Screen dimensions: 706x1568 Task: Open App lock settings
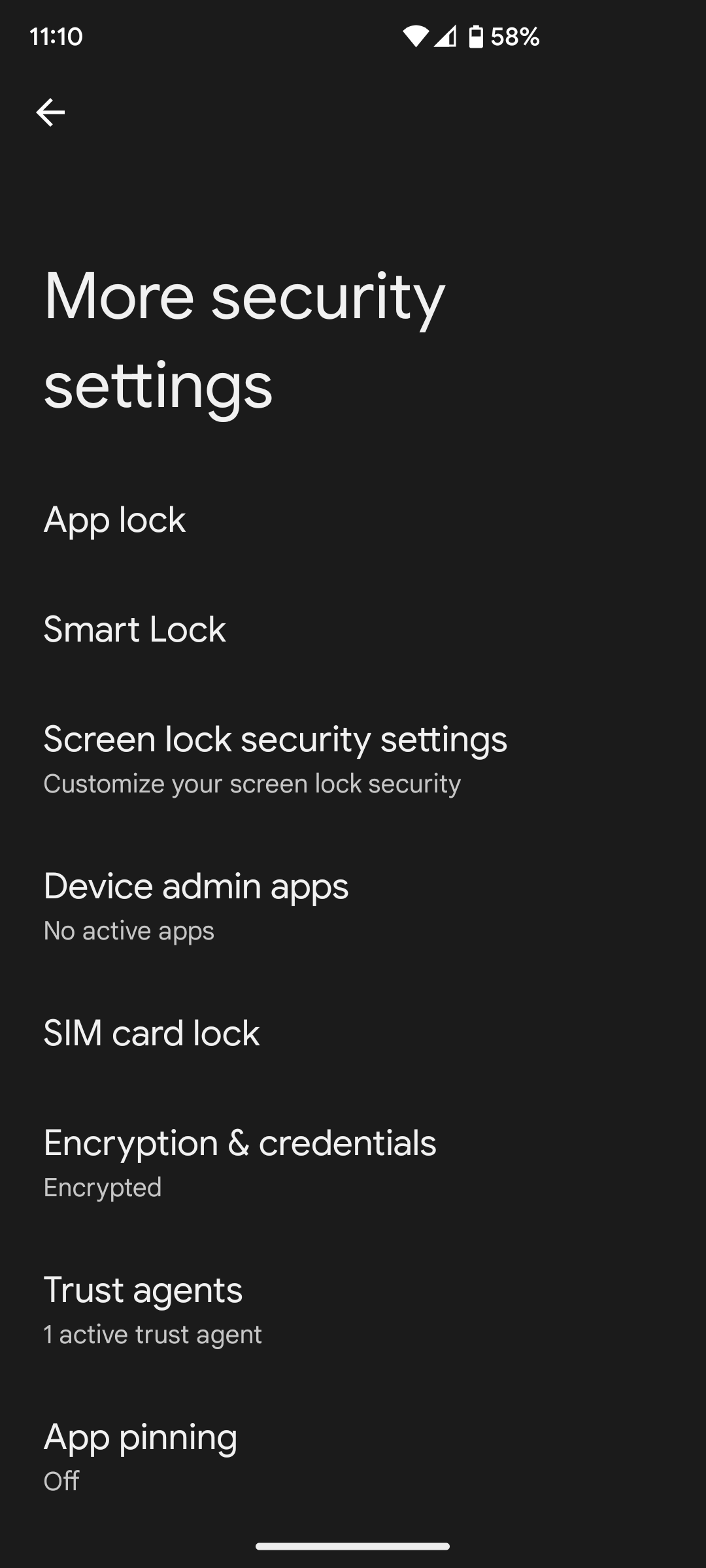point(115,520)
